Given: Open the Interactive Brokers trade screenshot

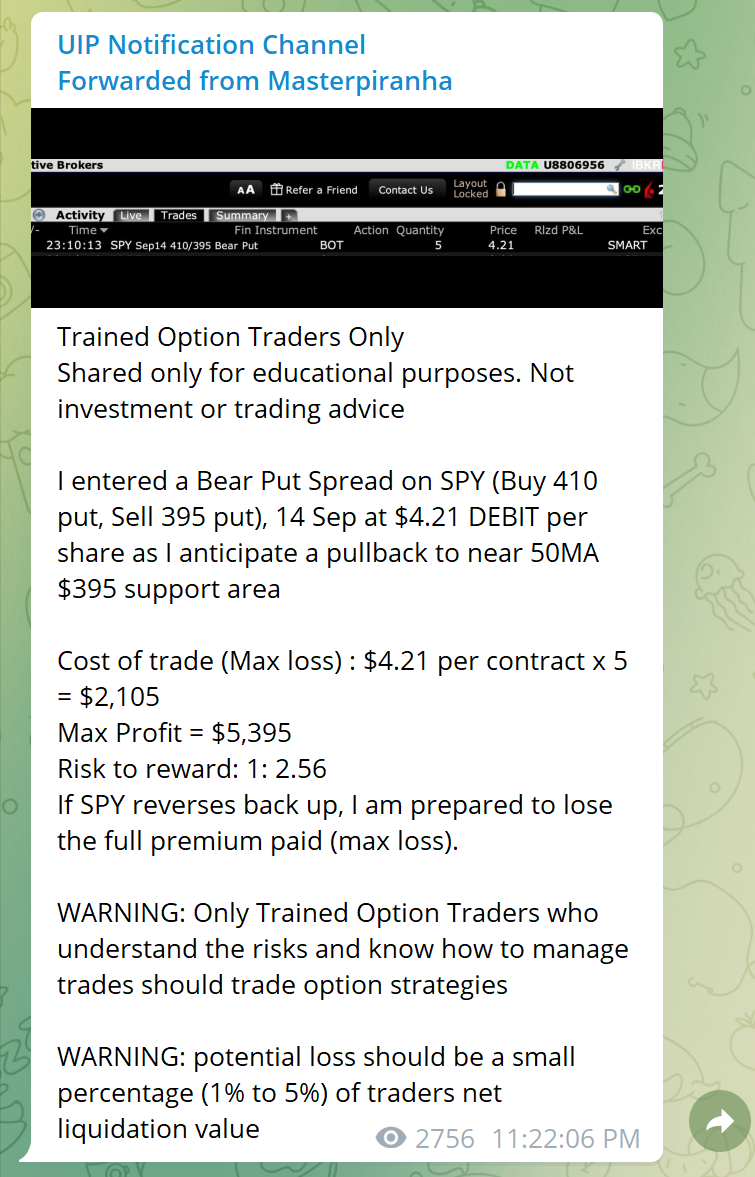Looking at the screenshot, I should pos(346,207).
